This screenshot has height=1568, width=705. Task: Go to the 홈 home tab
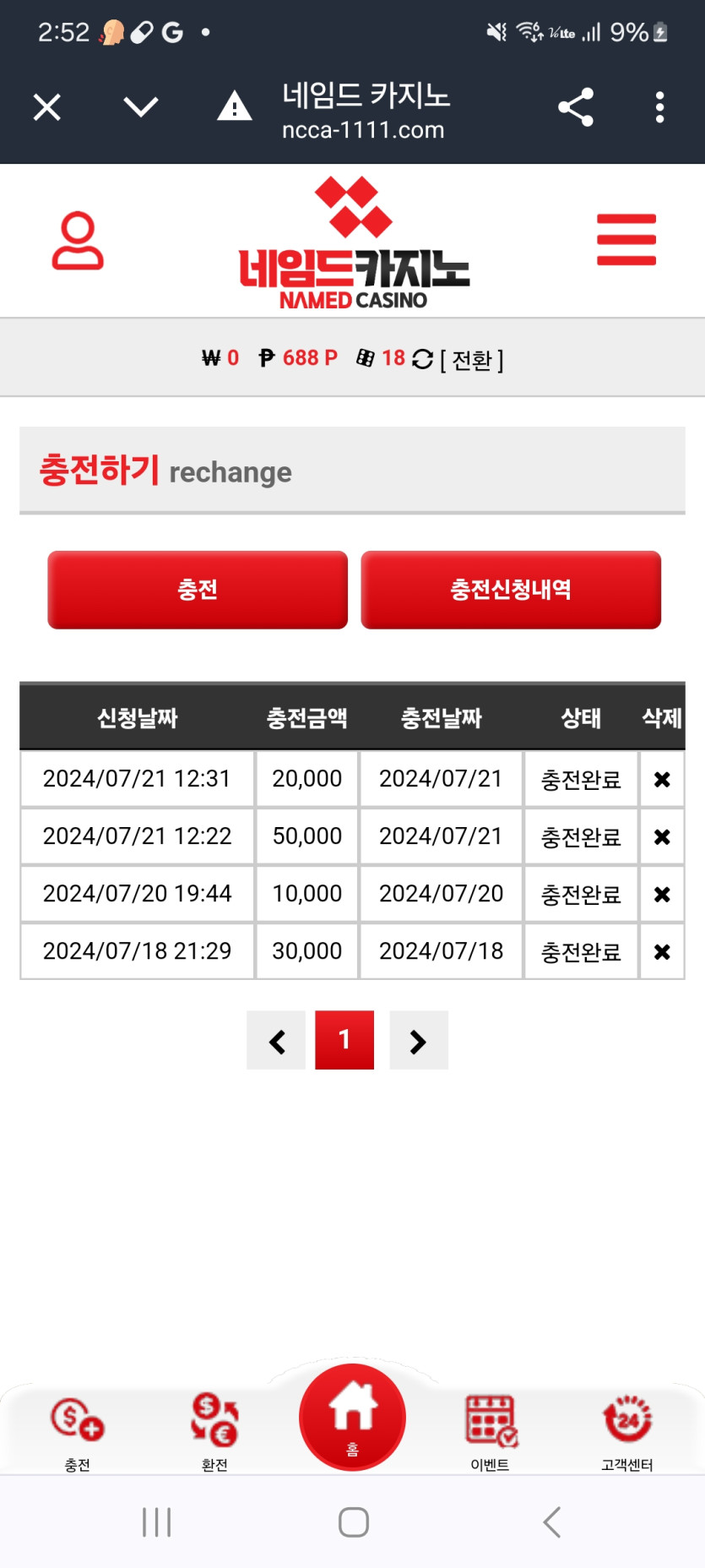pyautogui.click(x=352, y=1417)
